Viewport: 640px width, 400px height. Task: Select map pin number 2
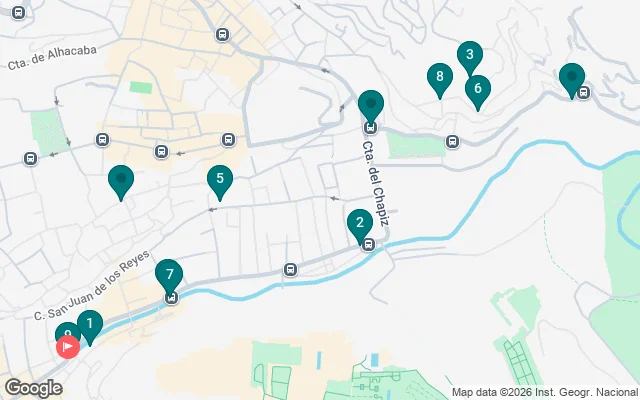(x=359, y=224)
